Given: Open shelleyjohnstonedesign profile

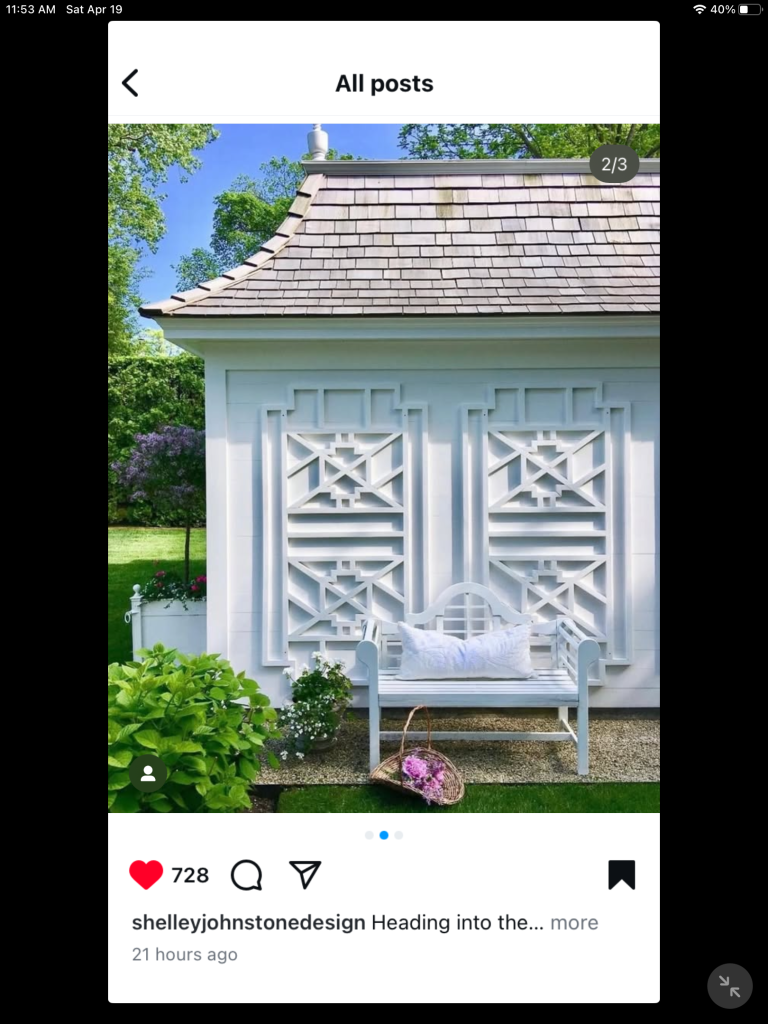Looking at the screenshot, I should pos(248,922).
